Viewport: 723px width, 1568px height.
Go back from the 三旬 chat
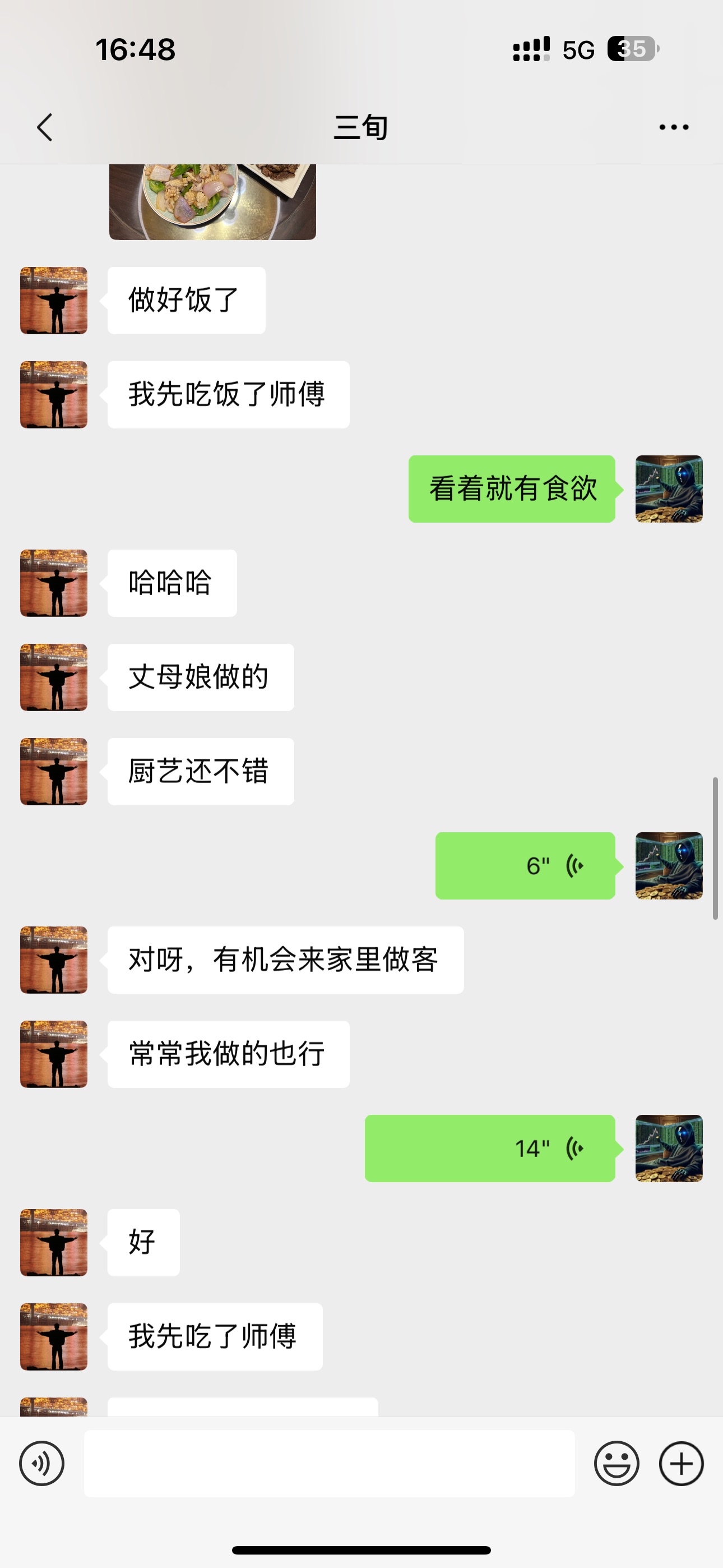pos(44,127)
